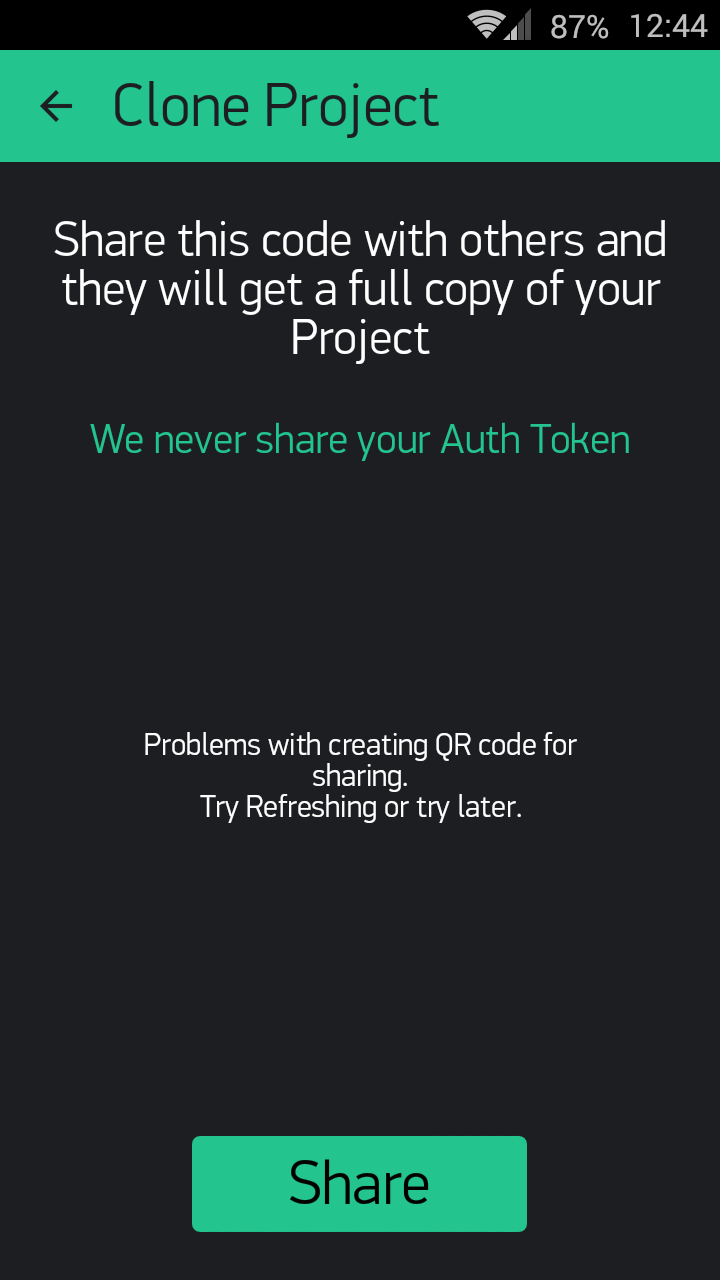
Task: Go back from Clone Project screen
Action: pos(56,106)
